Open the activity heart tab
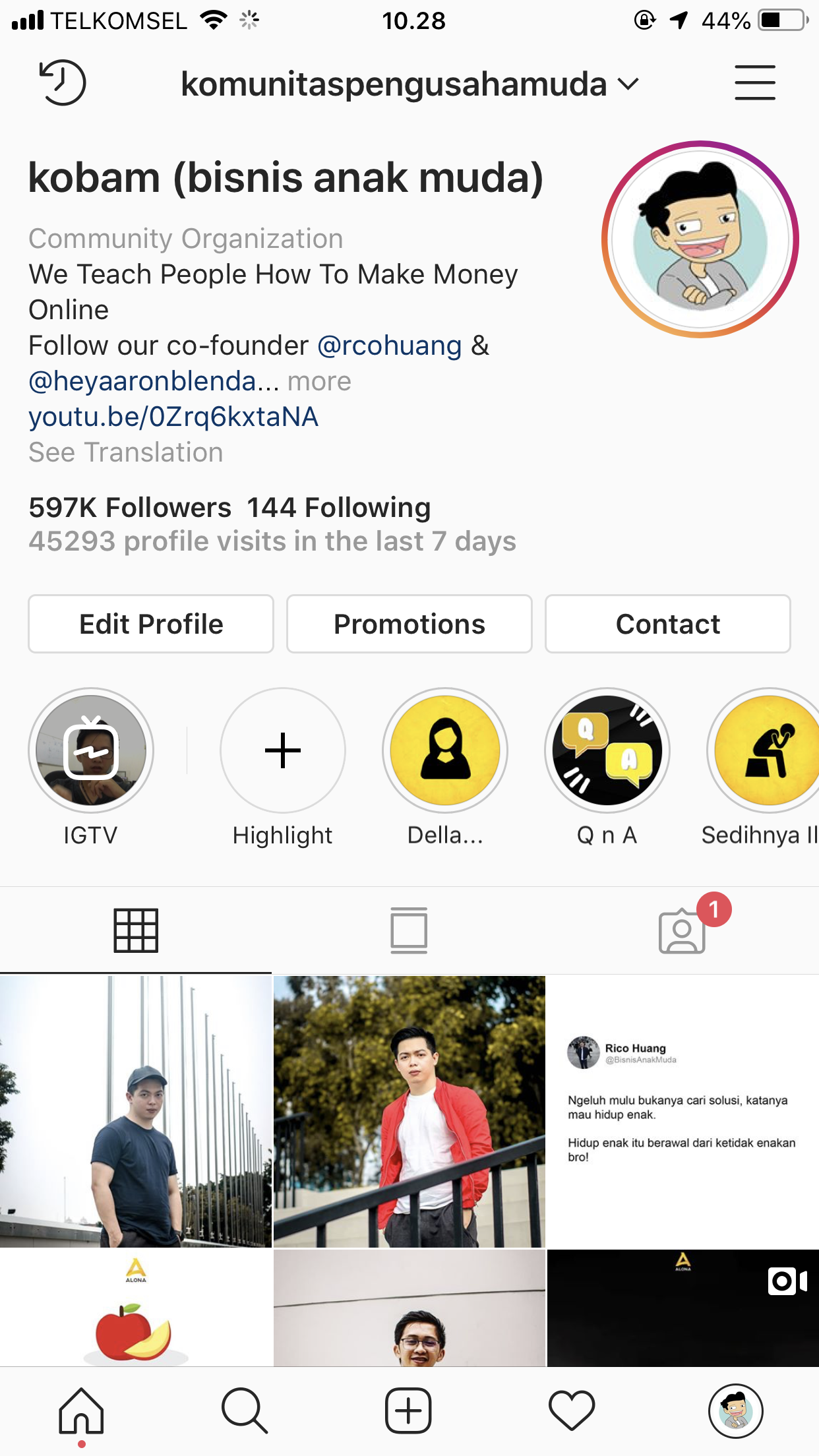This screenshot has width=819, height=1456. [572, 1411]
